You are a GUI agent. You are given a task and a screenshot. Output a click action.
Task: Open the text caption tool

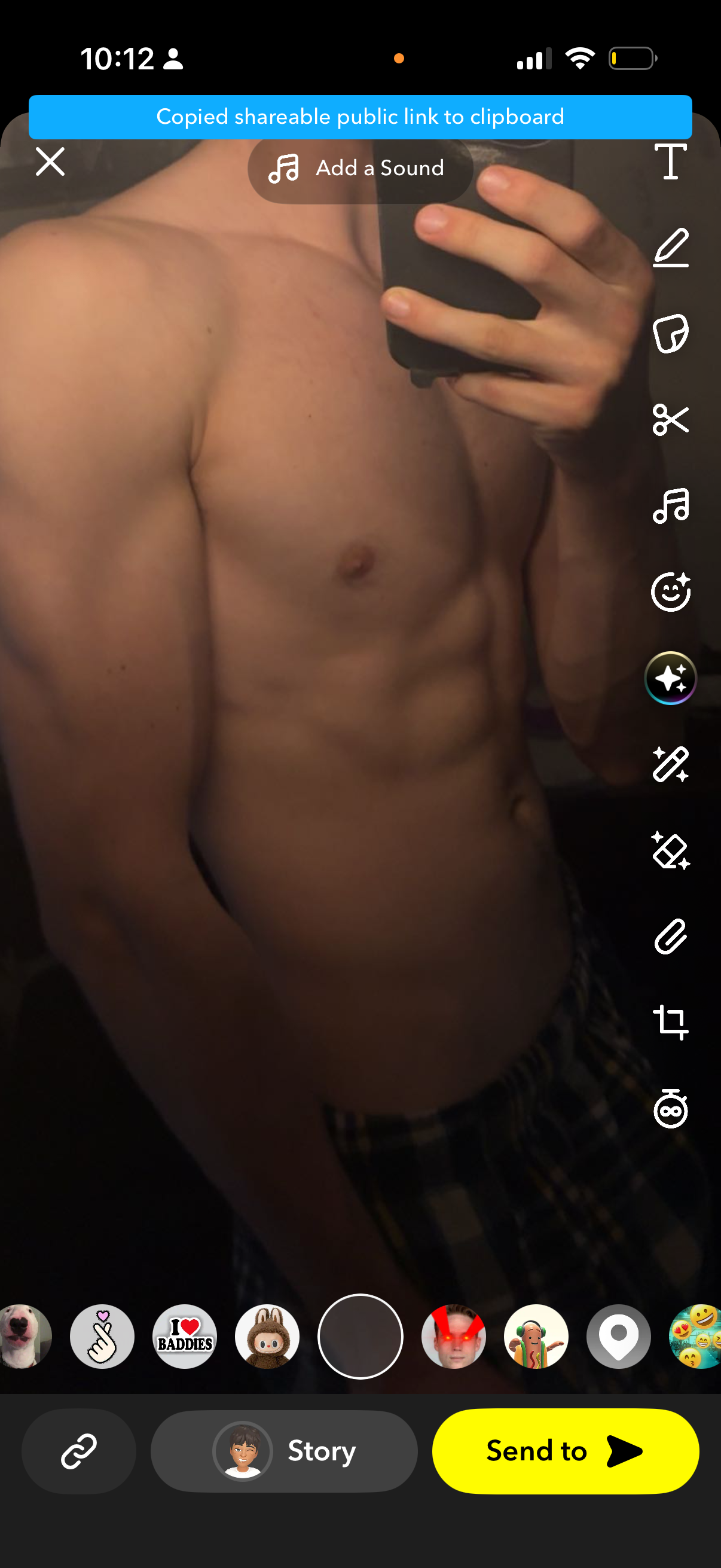pyautogui.click(x=671, y=162)
